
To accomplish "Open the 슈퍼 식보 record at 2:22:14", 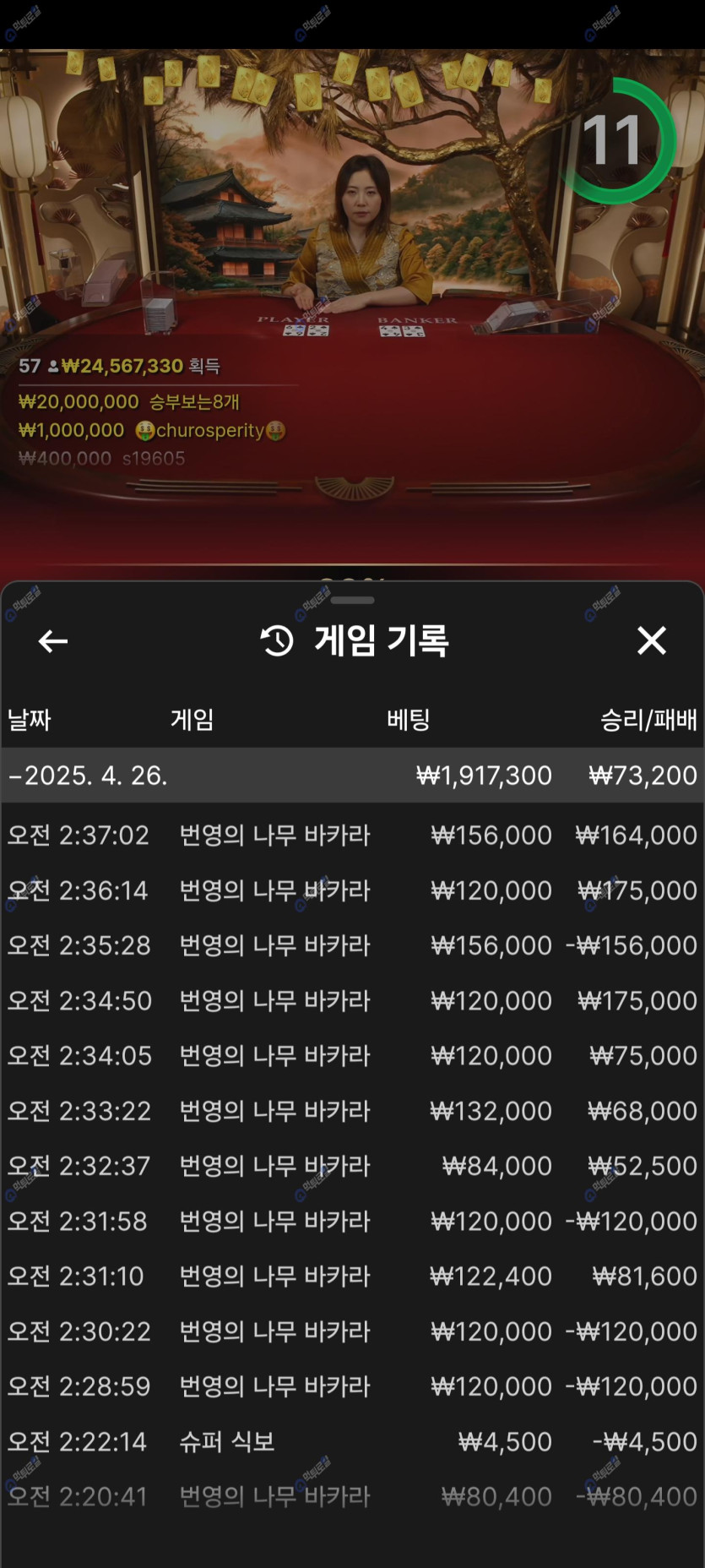I will click(352, 1441).
